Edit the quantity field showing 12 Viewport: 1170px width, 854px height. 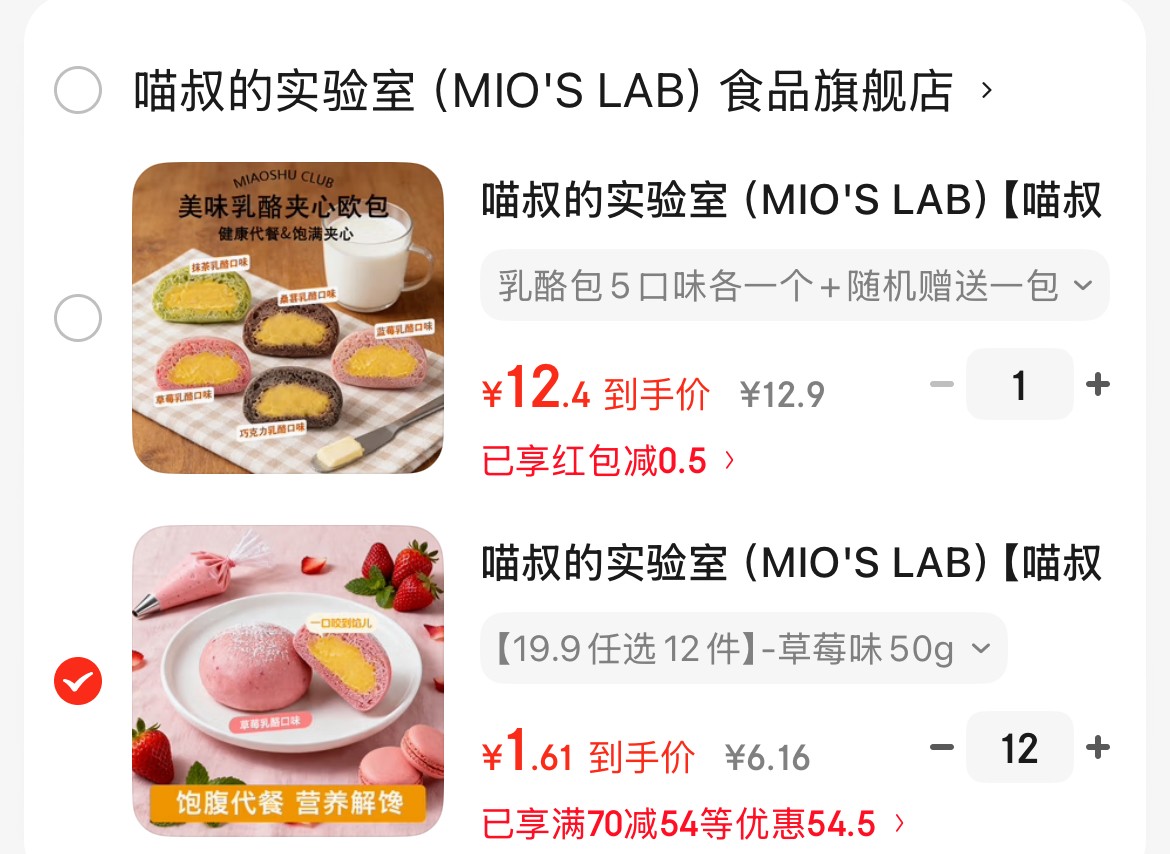[x=1019, y=747]
